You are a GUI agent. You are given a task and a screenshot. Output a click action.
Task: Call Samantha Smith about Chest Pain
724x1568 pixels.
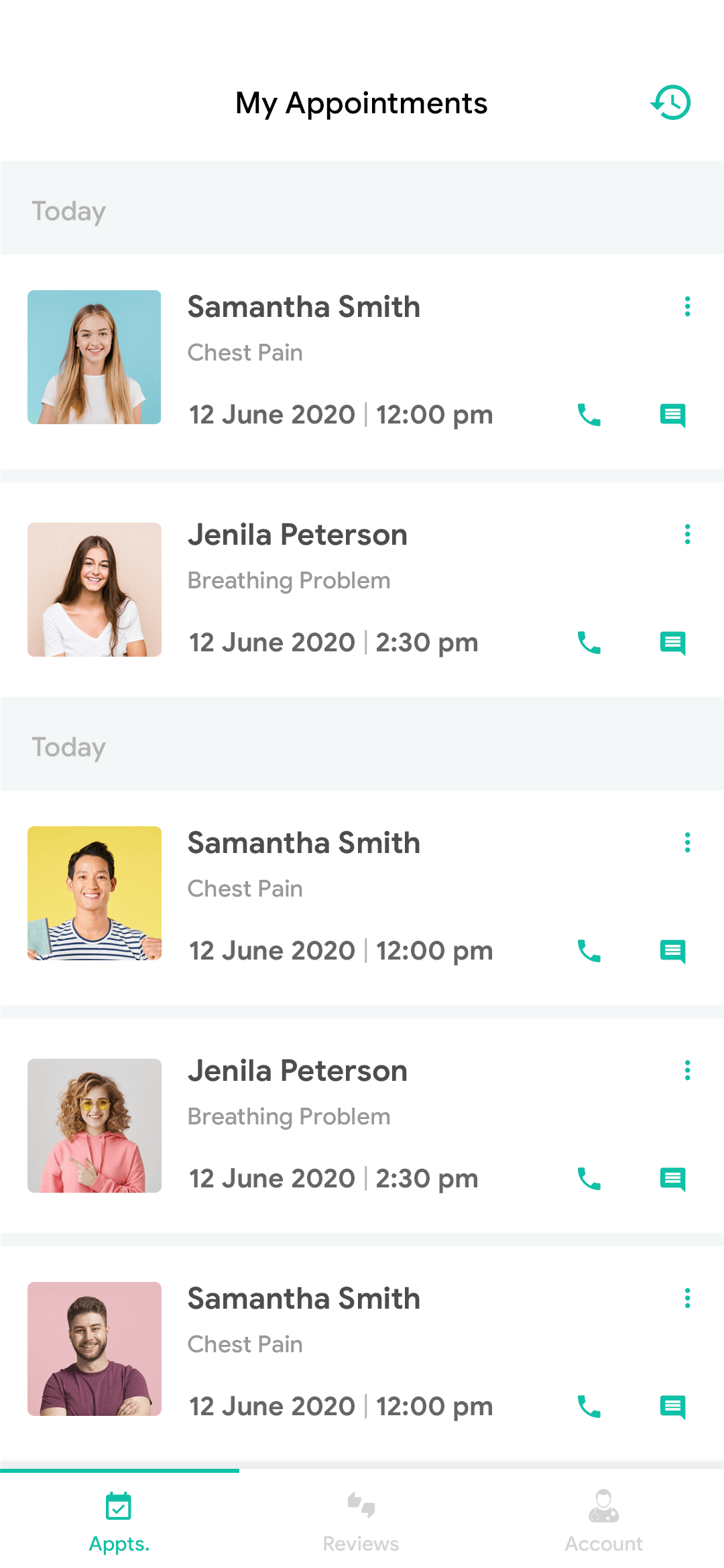(588, 415)
